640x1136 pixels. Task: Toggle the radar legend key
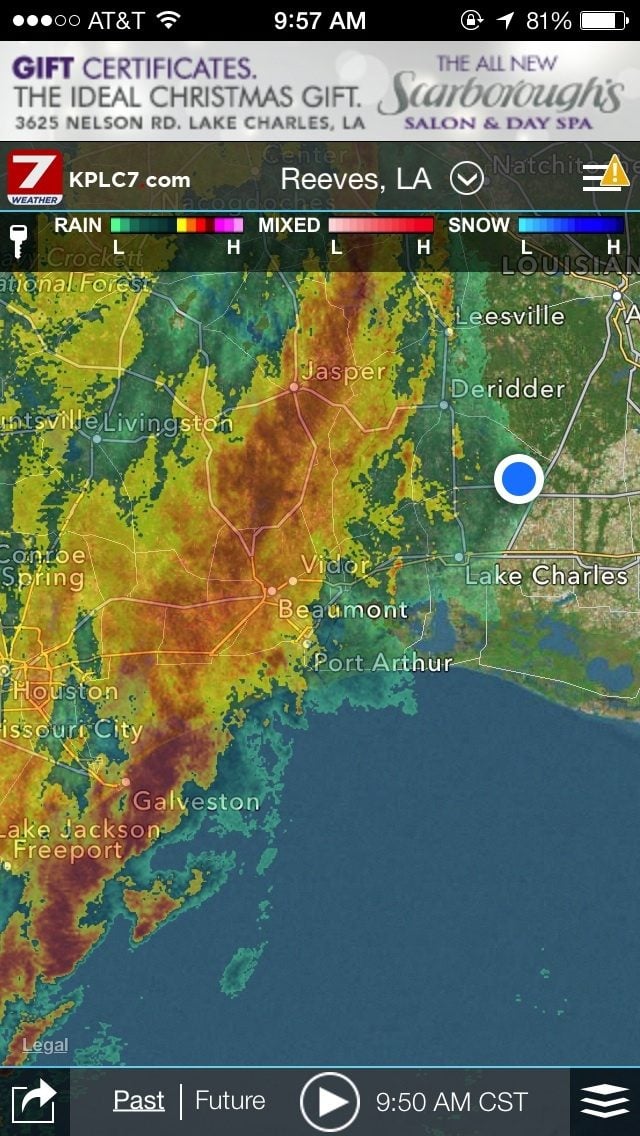pyautogui.click(x=18, y=240)
